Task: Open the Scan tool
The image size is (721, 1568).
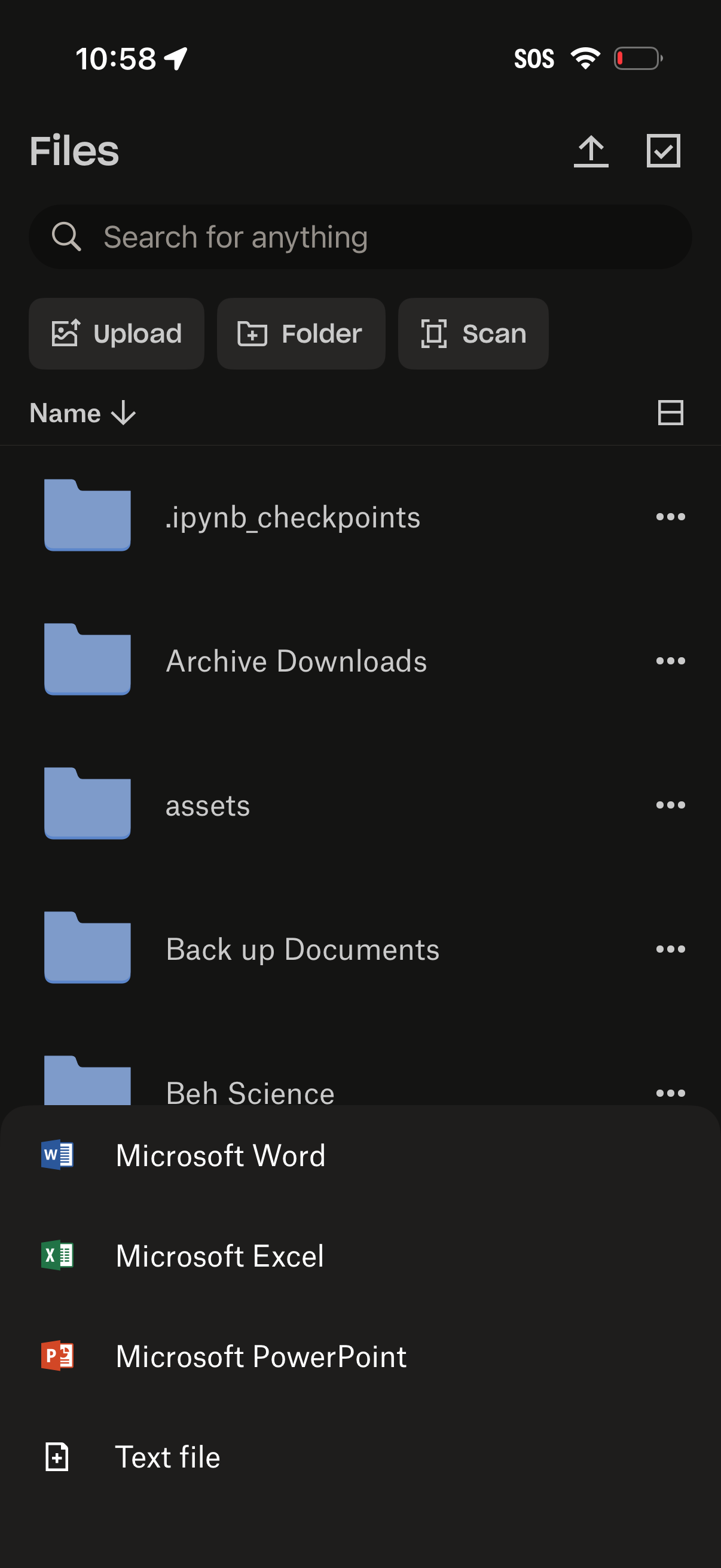Action: 473,334
